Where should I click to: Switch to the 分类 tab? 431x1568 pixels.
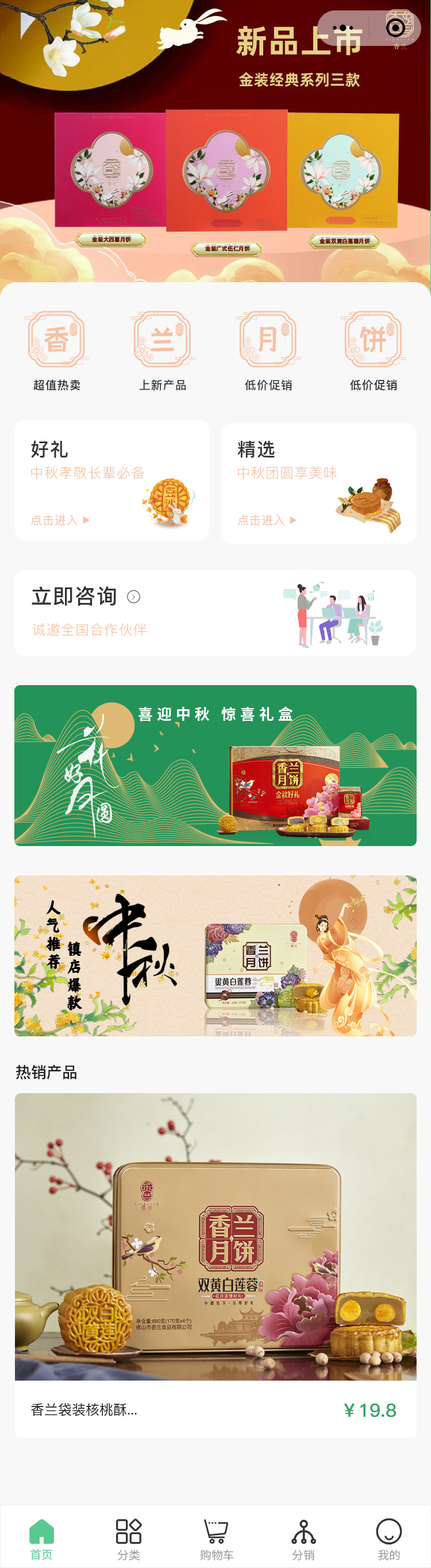tap(129, 1539)
